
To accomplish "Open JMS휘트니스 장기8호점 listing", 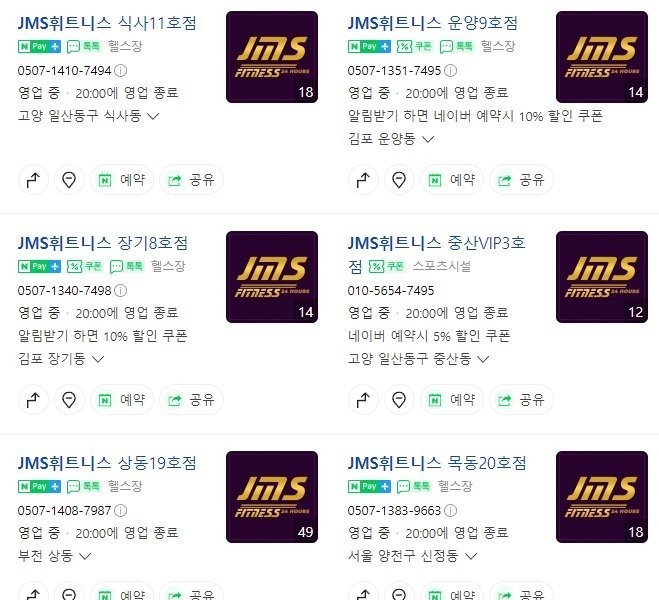I will click(103, 243).
